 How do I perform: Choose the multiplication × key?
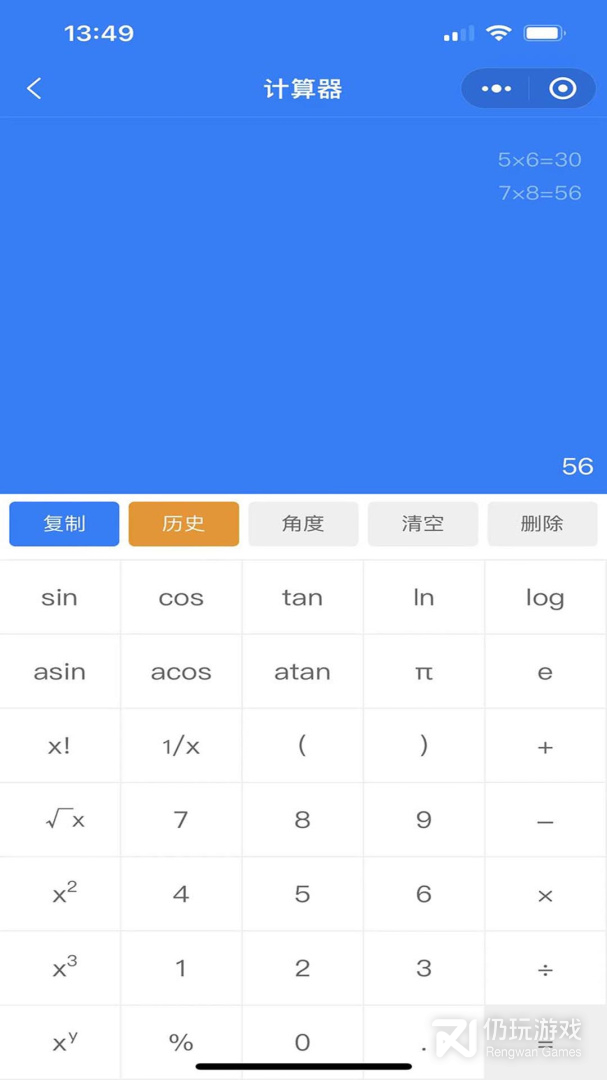tap(545, 894)
